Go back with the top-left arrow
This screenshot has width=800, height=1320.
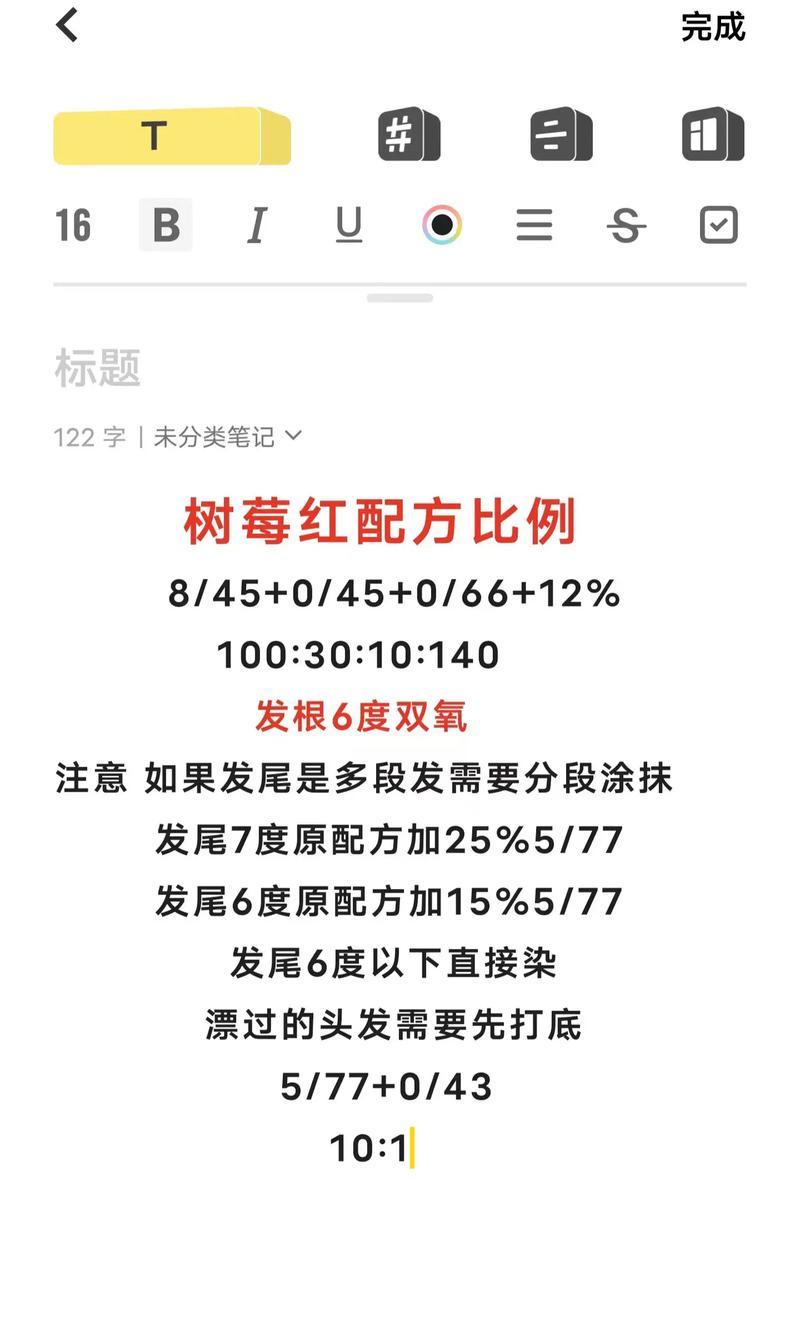pos(67,25)
